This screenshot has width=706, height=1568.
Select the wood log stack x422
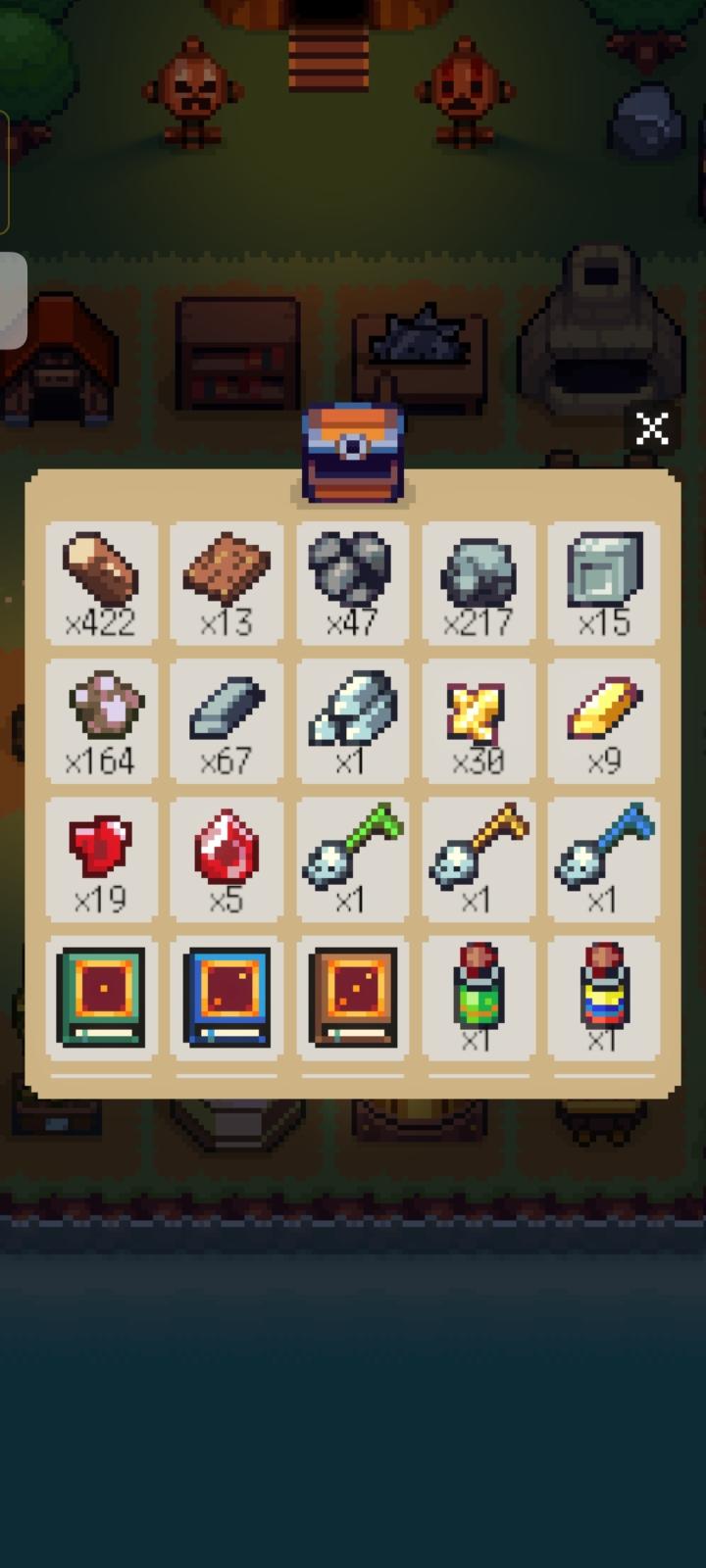click(x=101, y=583)
